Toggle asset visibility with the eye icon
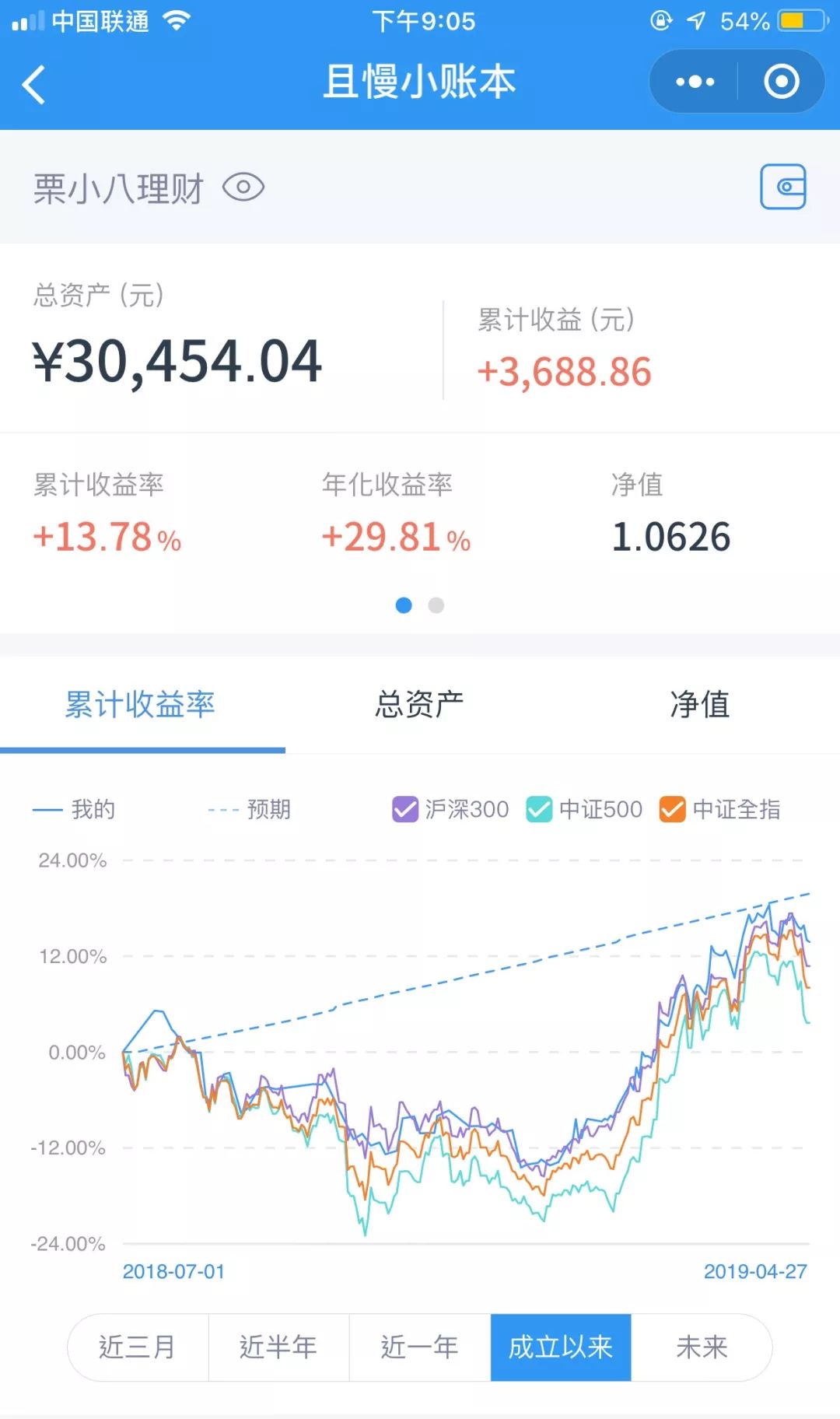The height and width of the screenshot is (1419, 840). pyautogui.click(x=243, y=187)
